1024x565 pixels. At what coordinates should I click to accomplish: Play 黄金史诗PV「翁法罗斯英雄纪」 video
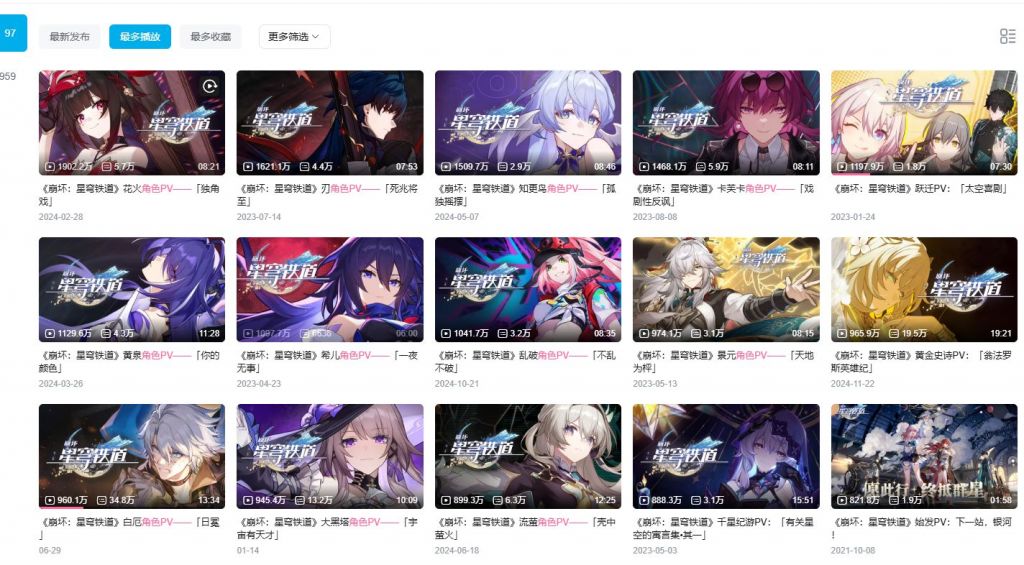(923, 289)
